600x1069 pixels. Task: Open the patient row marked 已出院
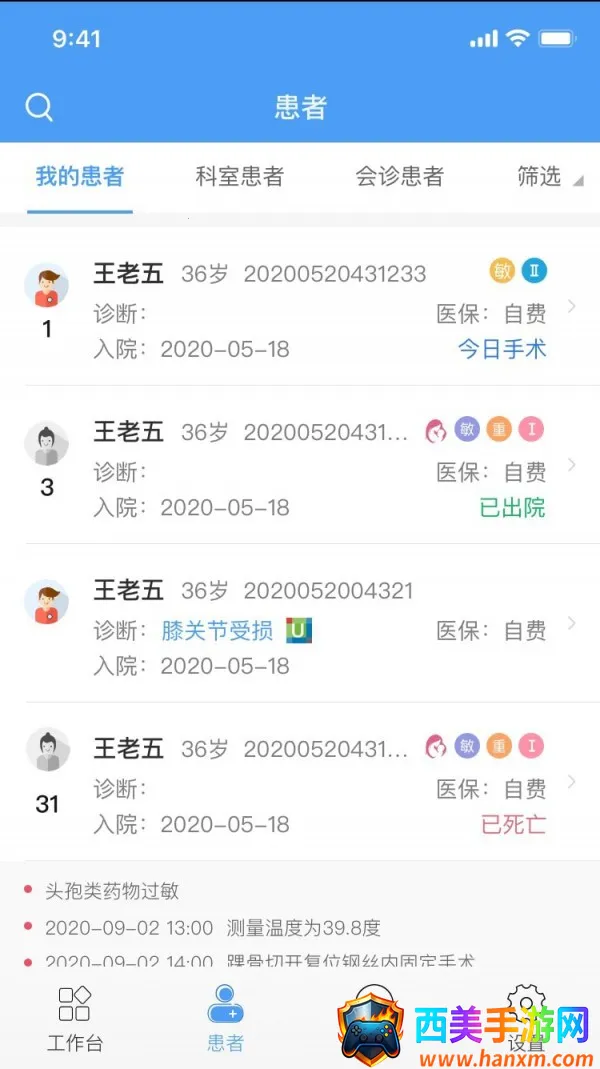300,468
